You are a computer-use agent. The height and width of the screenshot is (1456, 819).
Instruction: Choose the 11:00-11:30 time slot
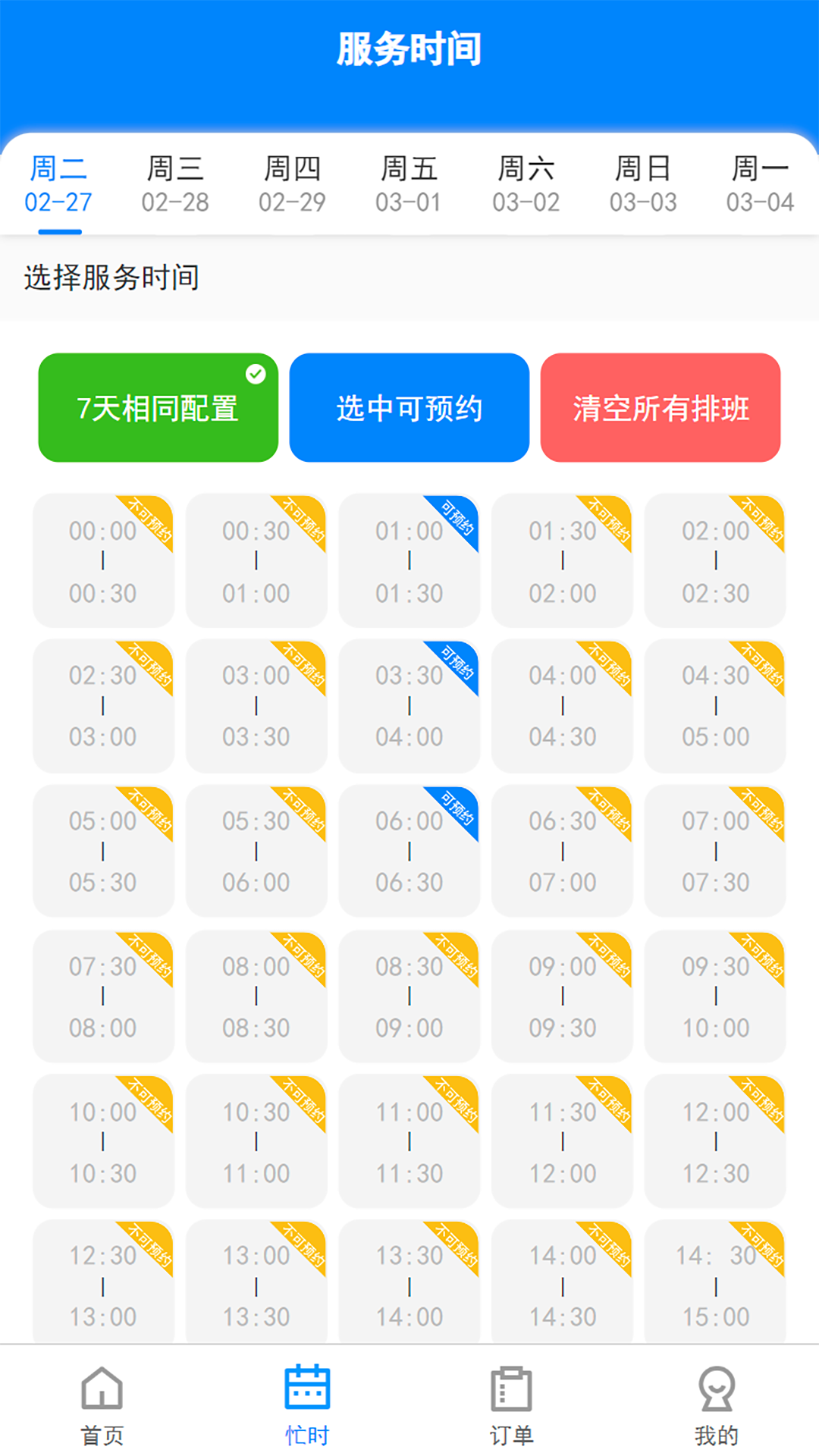[409, 1142]
